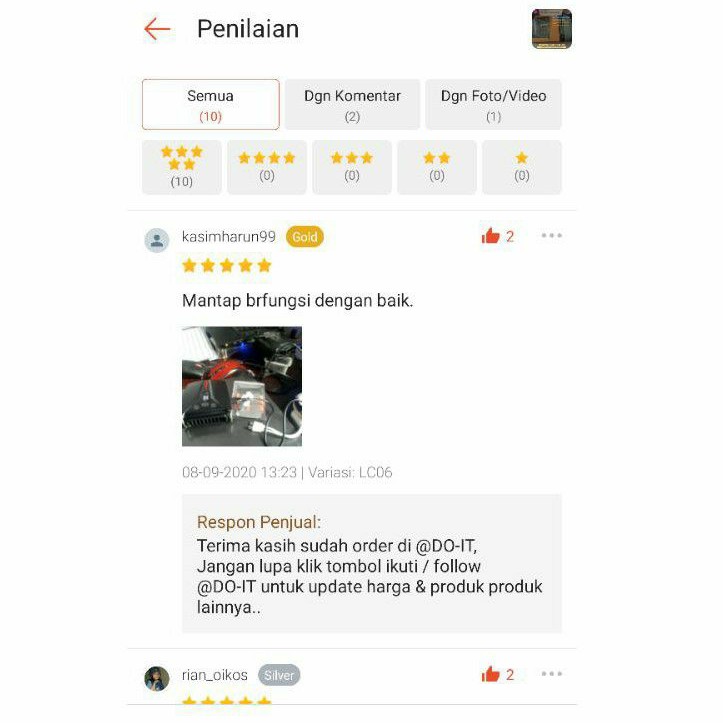Filter by two-star reviews
723x723 pixels.
pos(437,167)
